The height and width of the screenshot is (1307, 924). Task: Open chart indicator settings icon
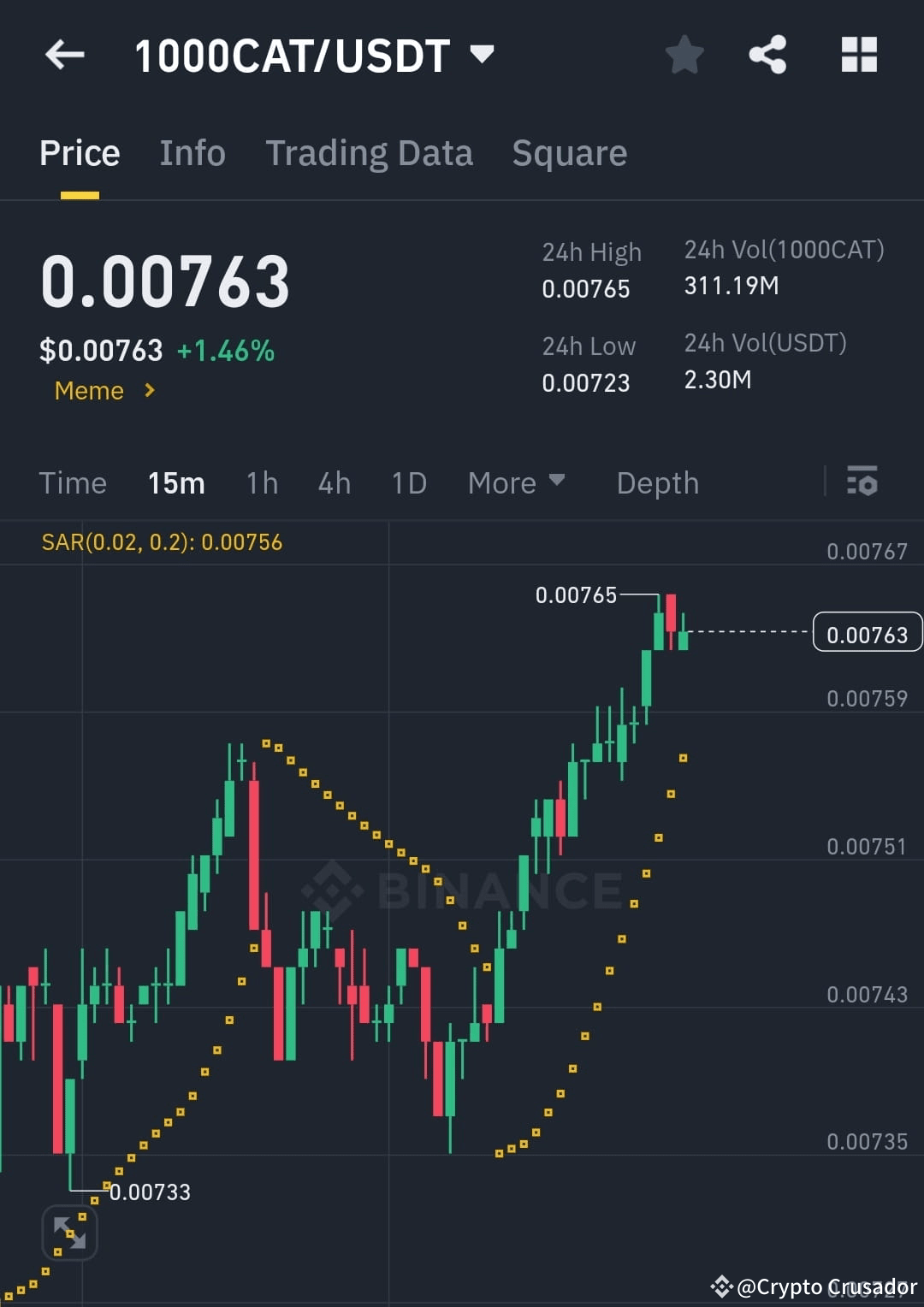point(863,482)
